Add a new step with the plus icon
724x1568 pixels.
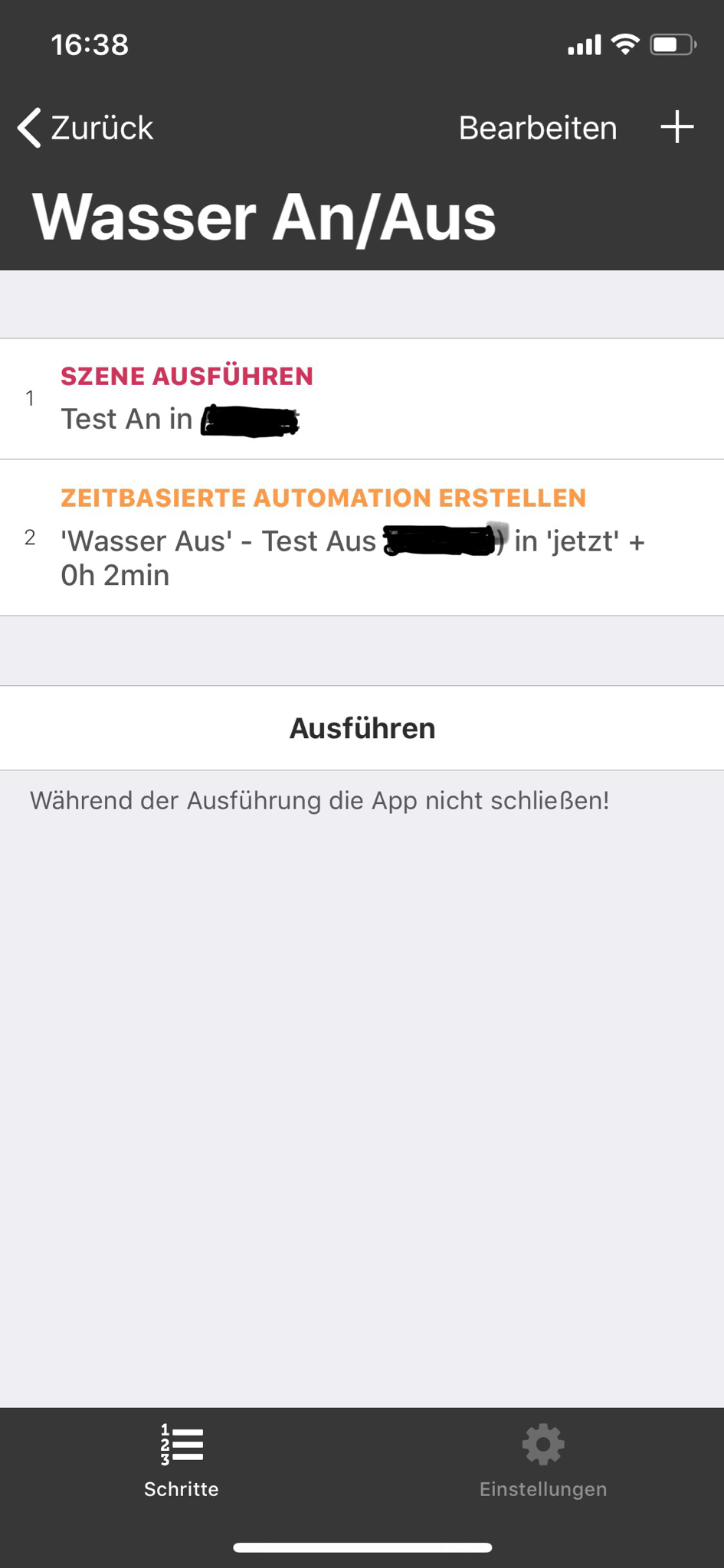[677, 127]
